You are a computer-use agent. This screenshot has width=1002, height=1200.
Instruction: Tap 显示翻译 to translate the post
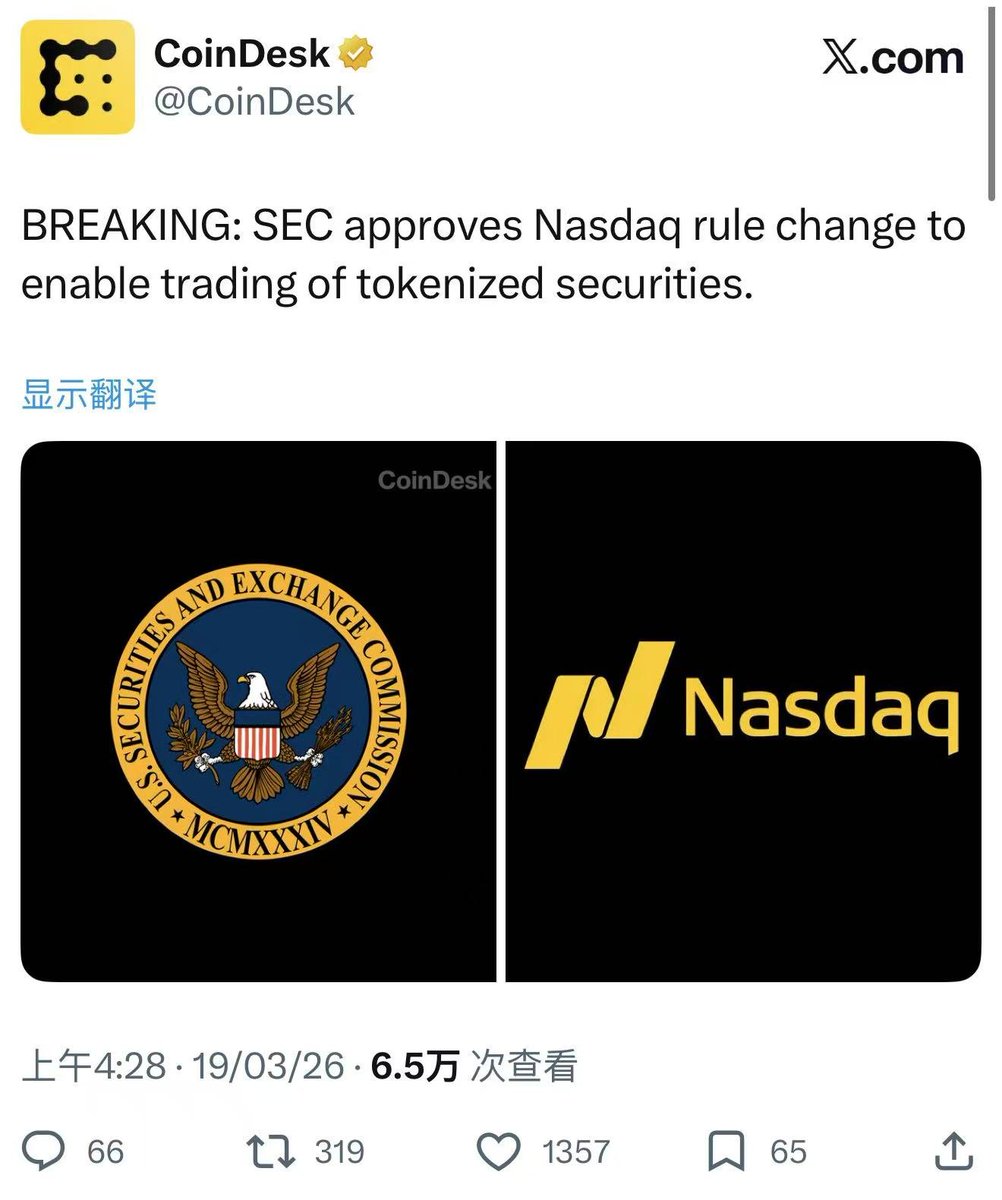[x=89, y=394]
